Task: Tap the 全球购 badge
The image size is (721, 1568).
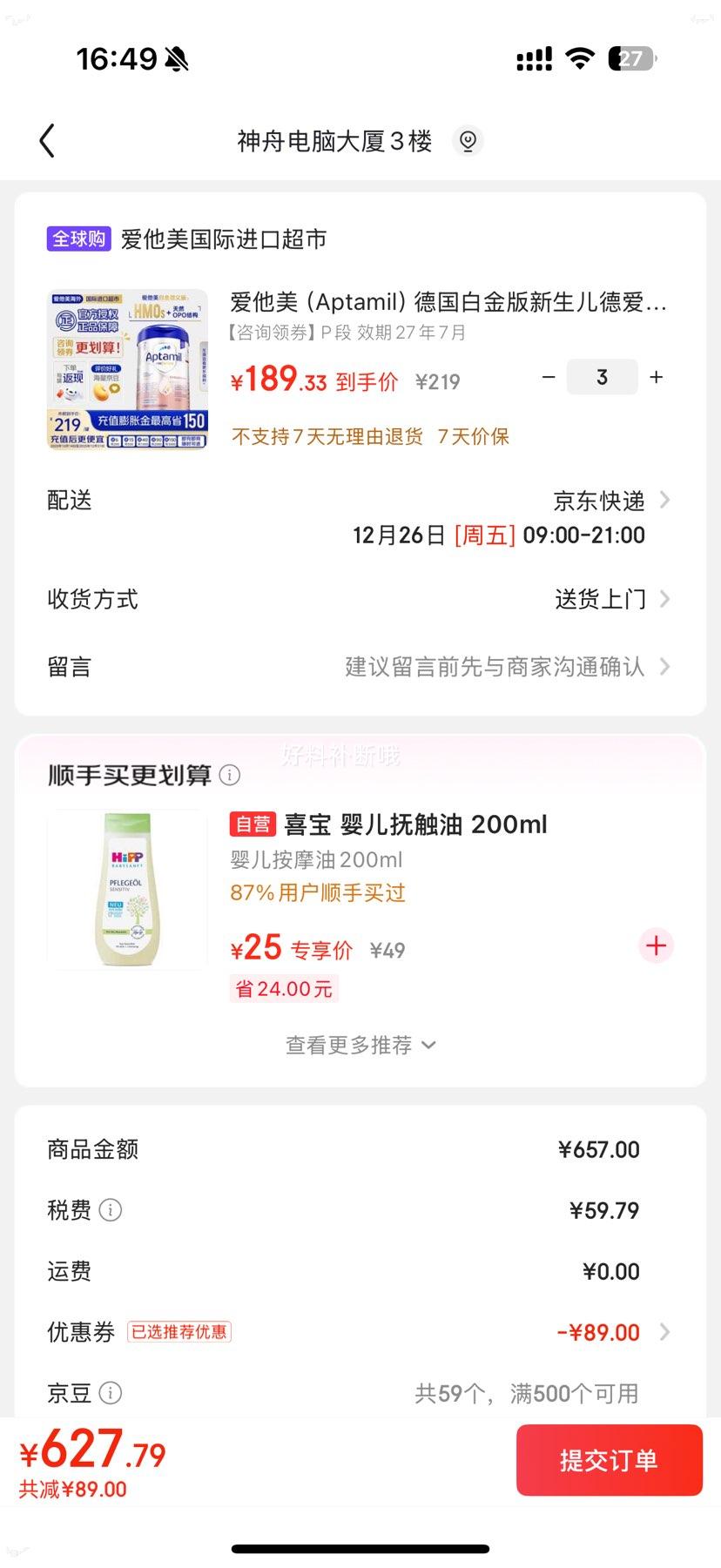Action: pos(77,239)
